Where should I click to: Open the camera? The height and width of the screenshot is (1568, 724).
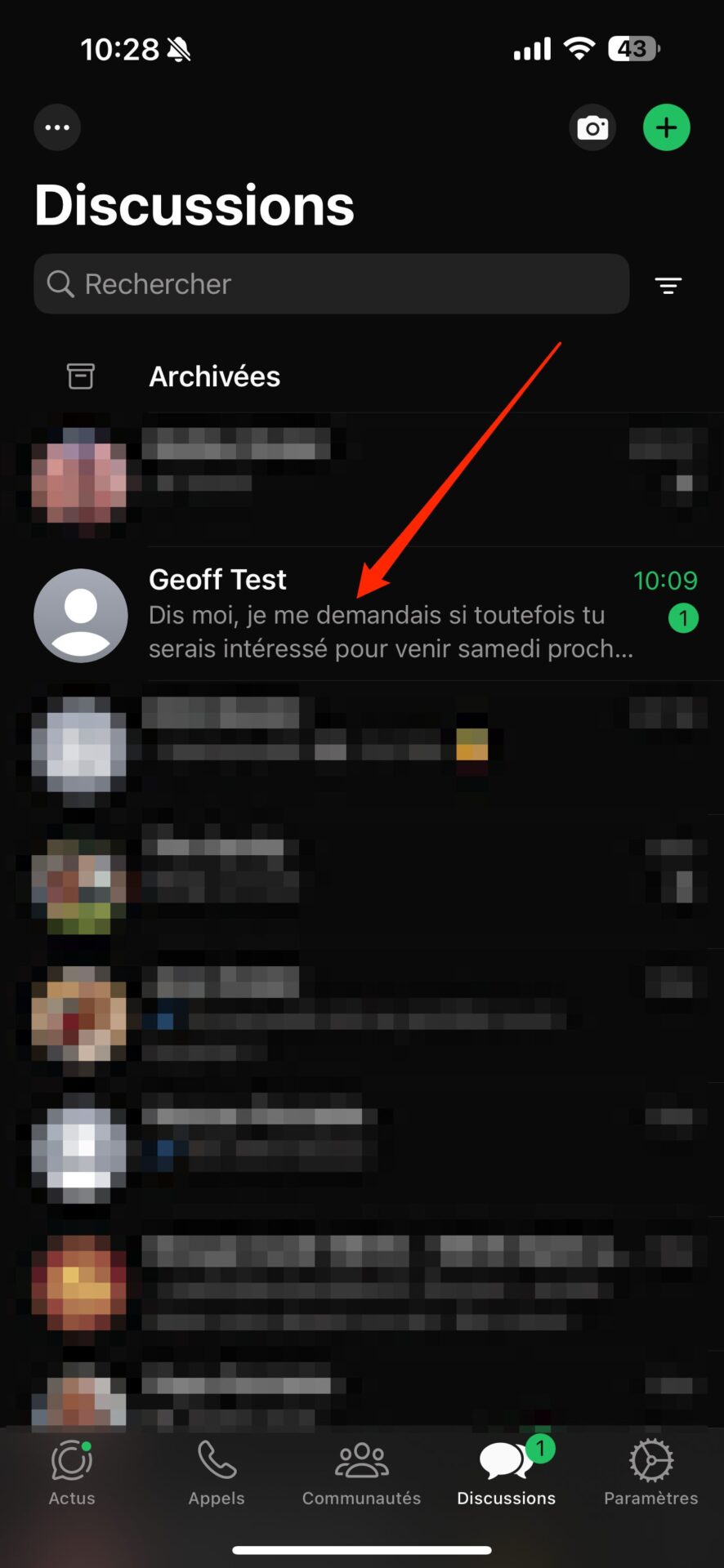592,127
